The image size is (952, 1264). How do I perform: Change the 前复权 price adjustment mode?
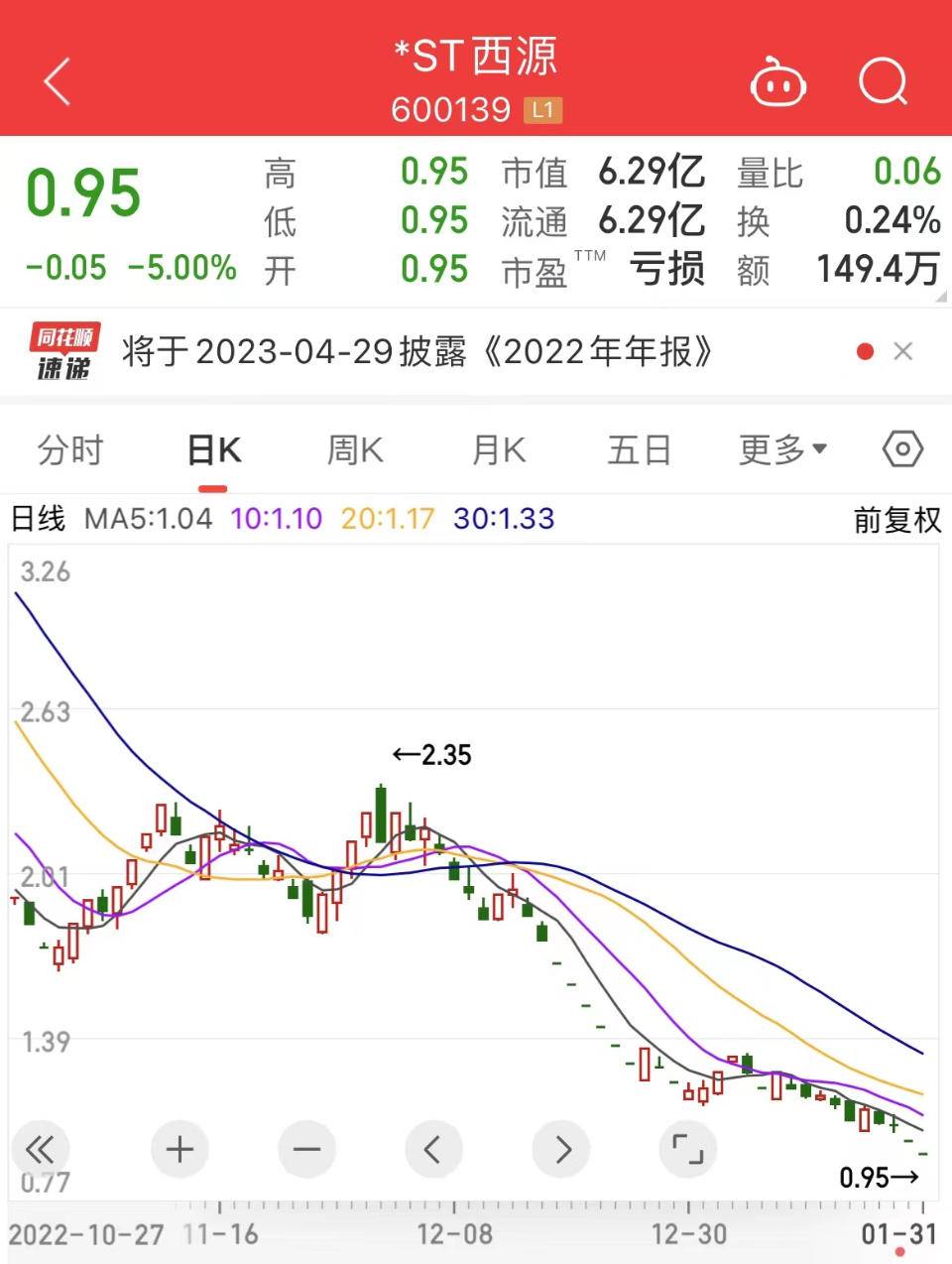(x=896, y=520)
